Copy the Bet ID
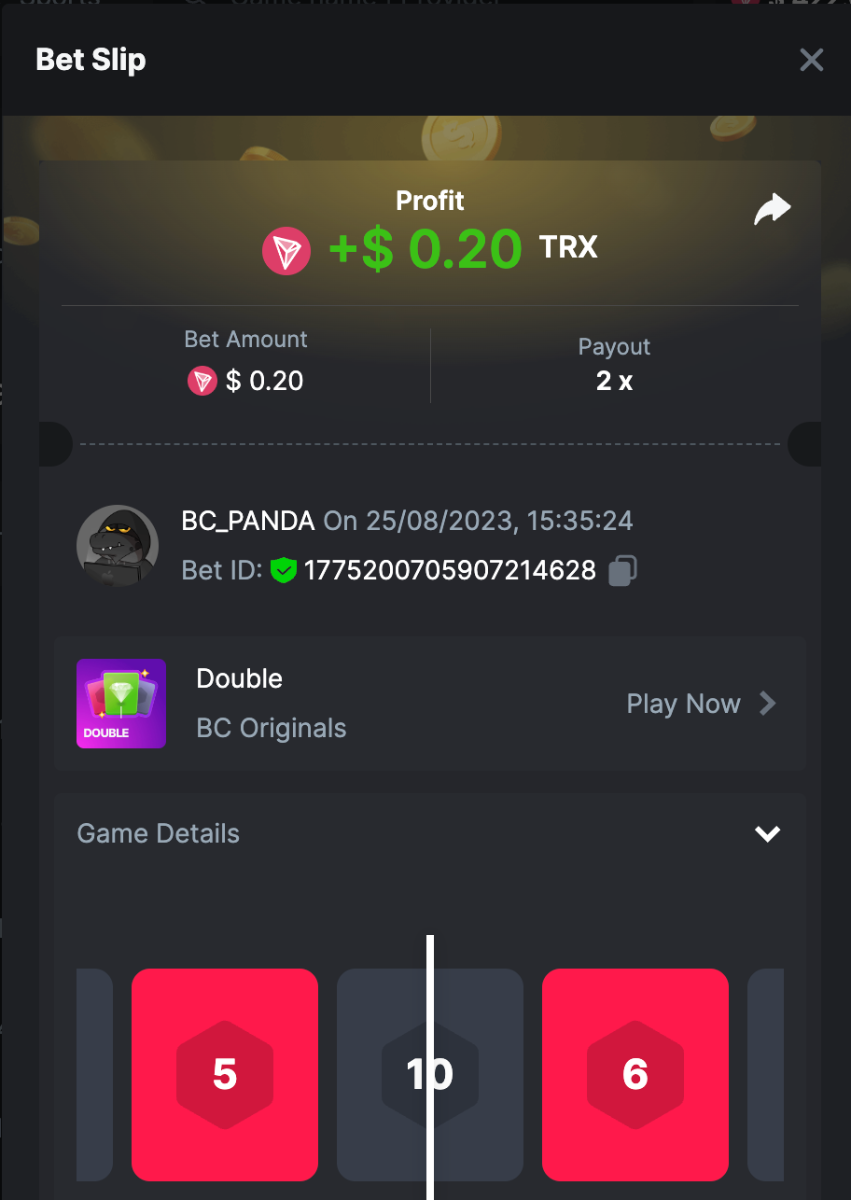Screen dimensions: 851x1200 click(622, 571)
